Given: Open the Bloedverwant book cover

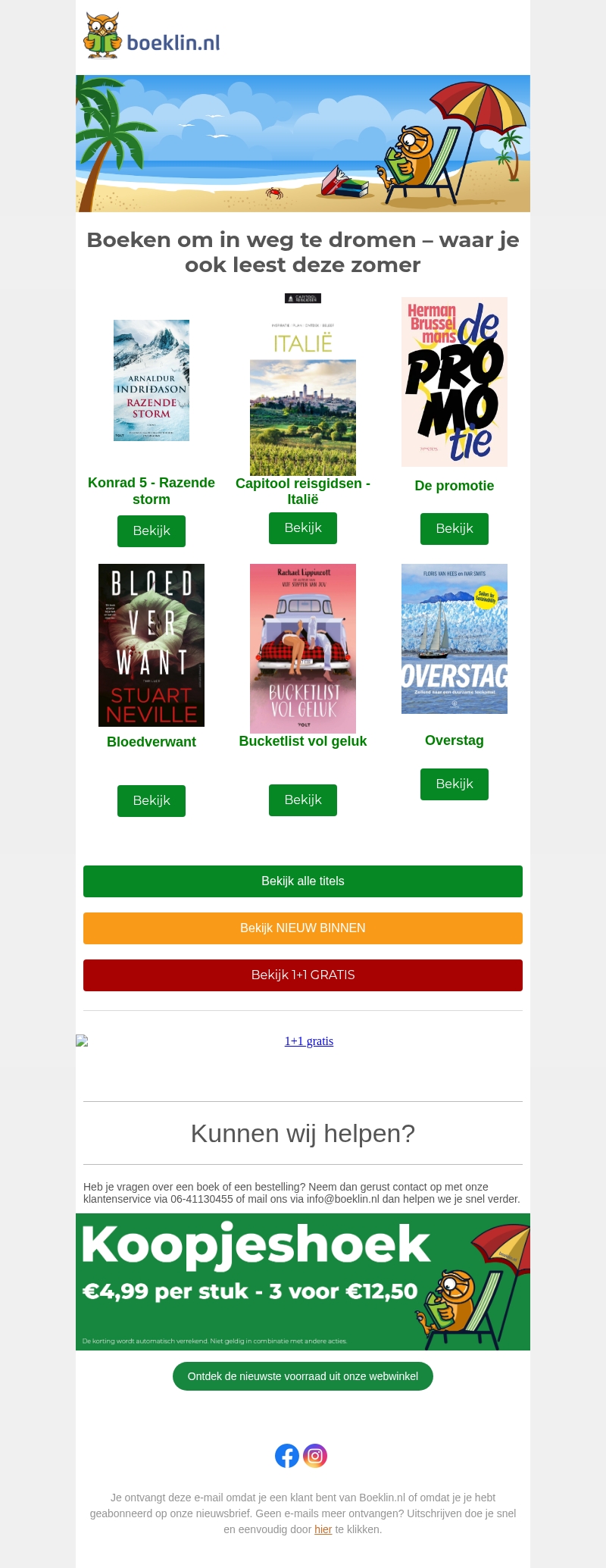Looking at the screenshot, I should 151,645.
